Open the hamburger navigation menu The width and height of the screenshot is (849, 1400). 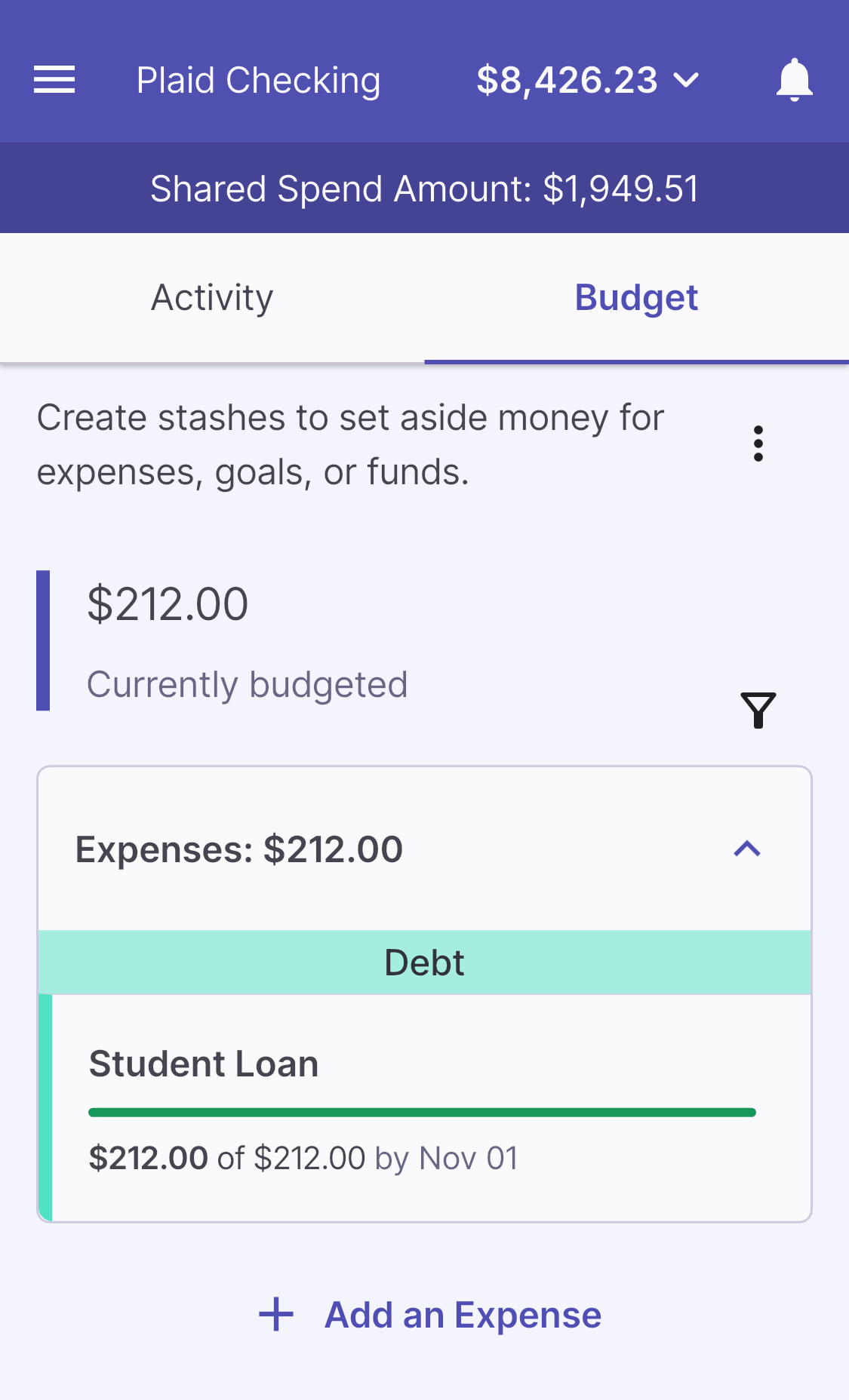click(x=54, y=79)
